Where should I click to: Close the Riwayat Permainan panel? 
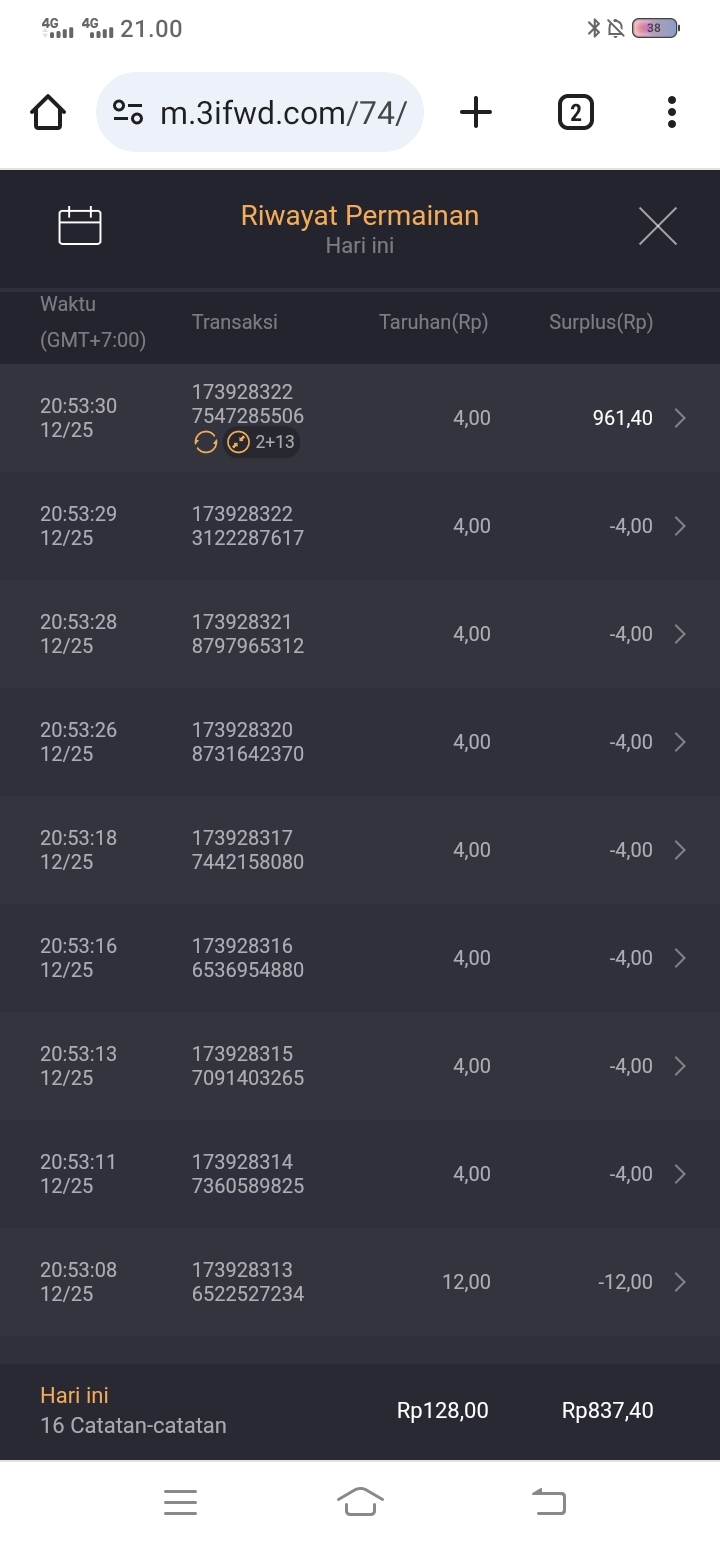[657, 226]
